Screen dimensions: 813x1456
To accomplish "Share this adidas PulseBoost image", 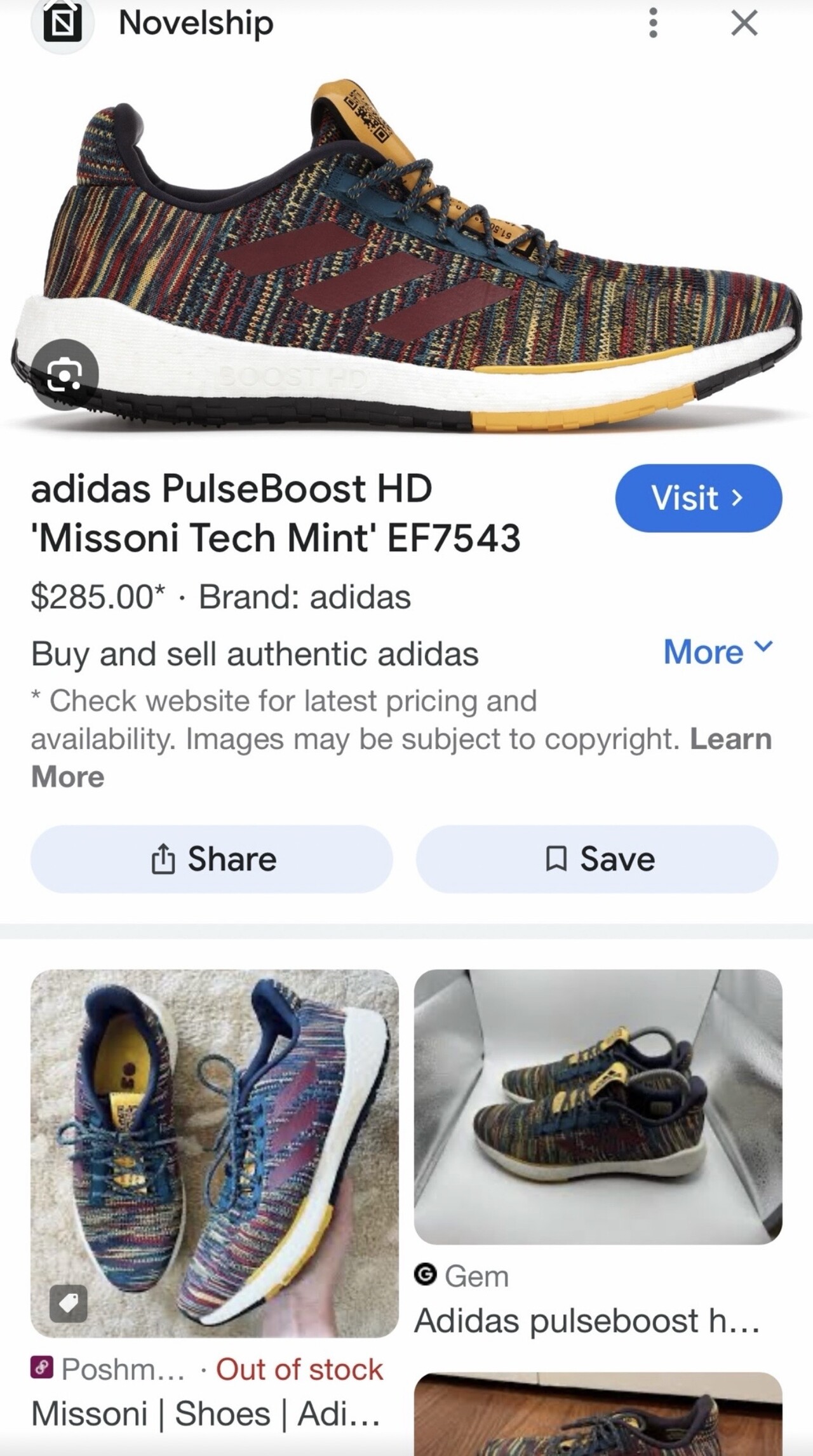I will click(x=212, y=859).
